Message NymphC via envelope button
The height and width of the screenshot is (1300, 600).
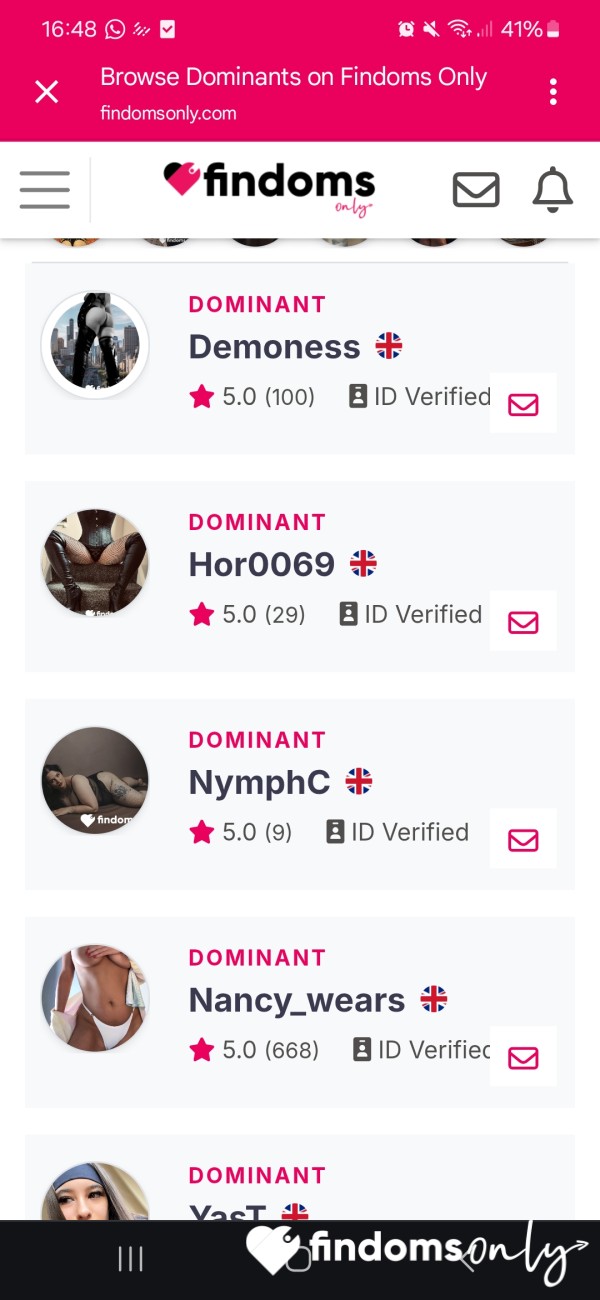click(523, 840)
